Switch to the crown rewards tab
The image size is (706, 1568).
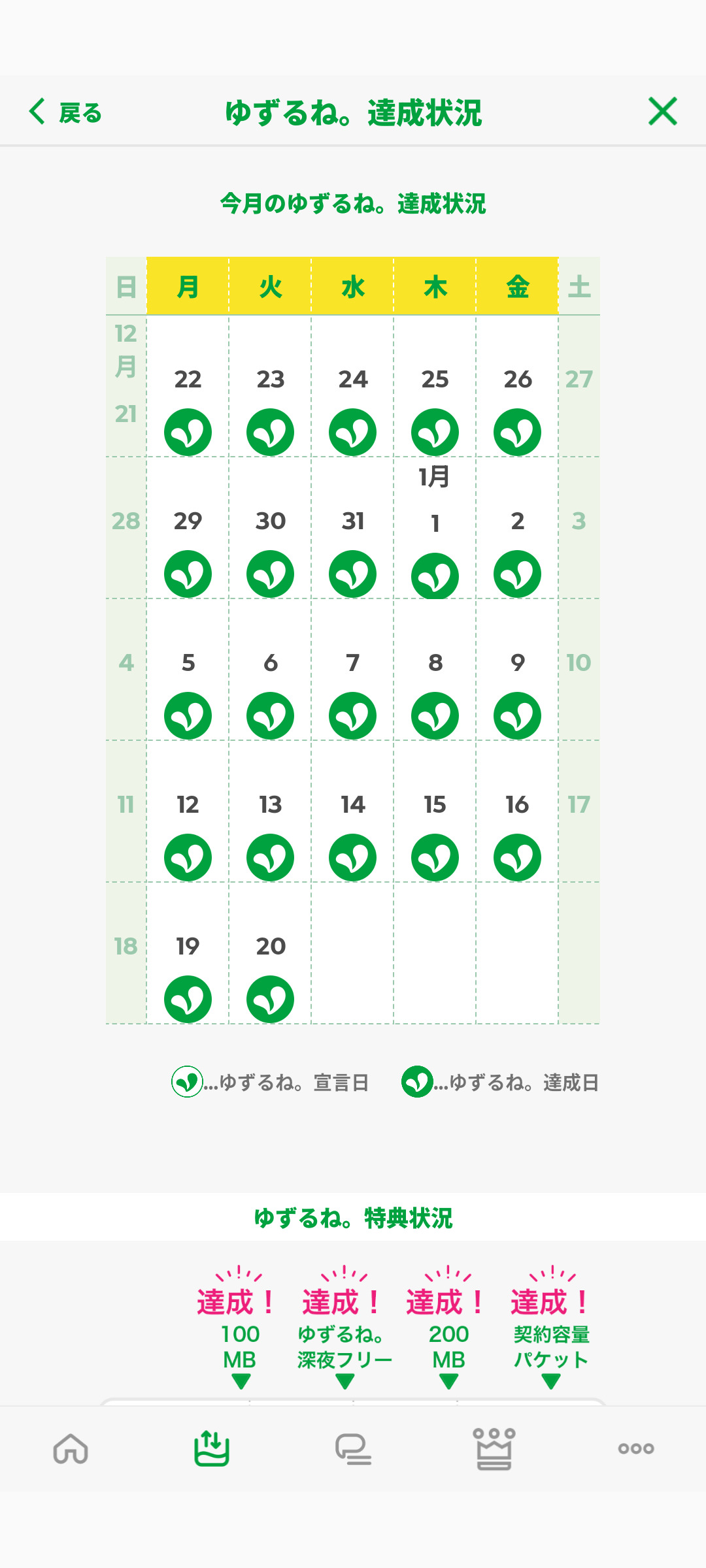point(494,1448)
